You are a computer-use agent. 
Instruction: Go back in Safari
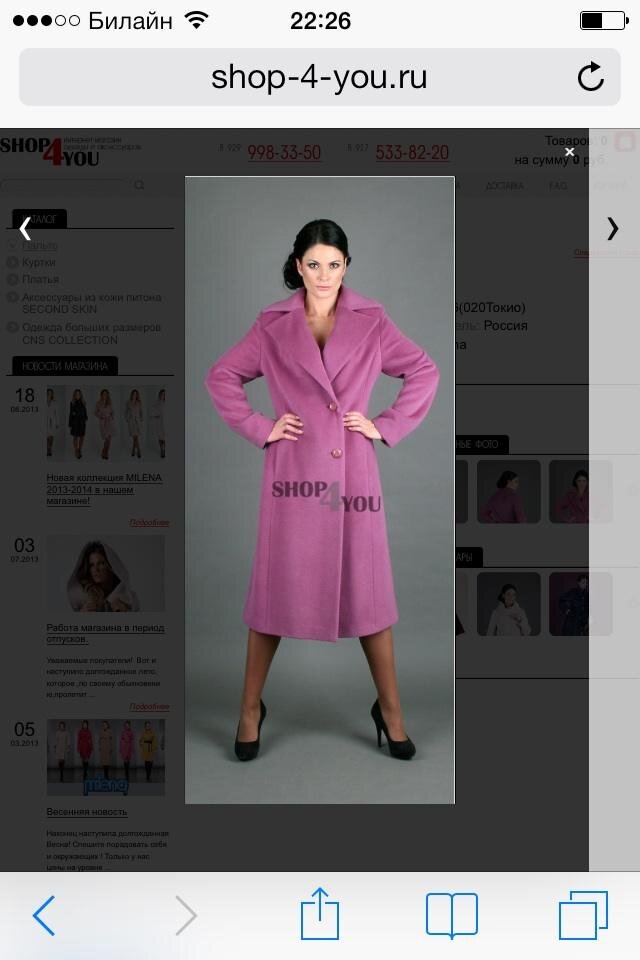[43, 915]
